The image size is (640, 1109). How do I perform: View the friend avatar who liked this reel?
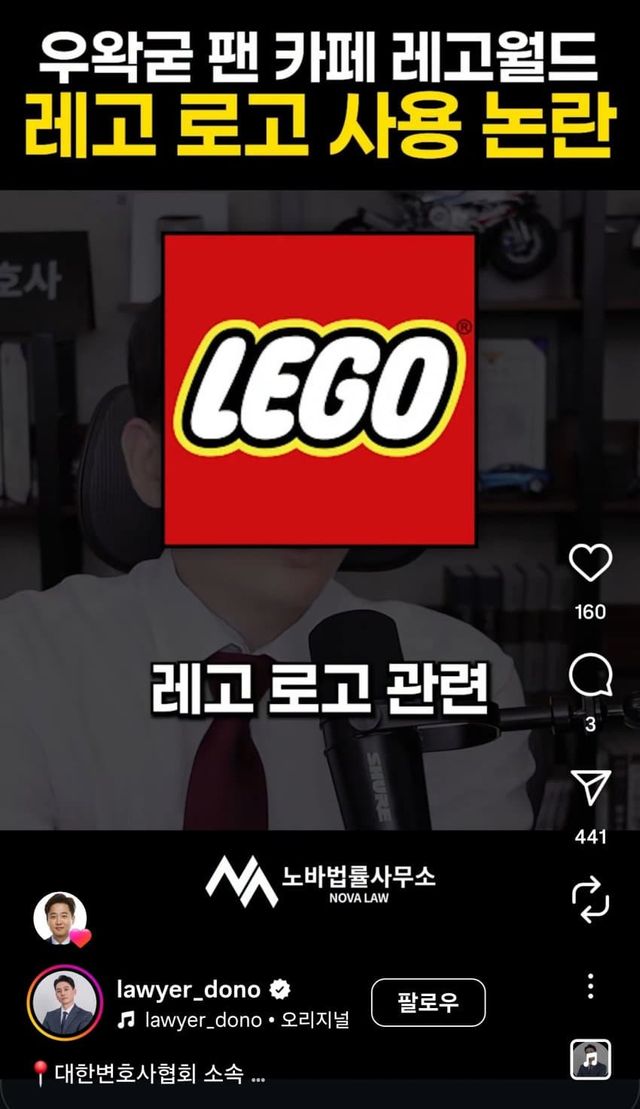pyautogui.click(x=60, y=918)
